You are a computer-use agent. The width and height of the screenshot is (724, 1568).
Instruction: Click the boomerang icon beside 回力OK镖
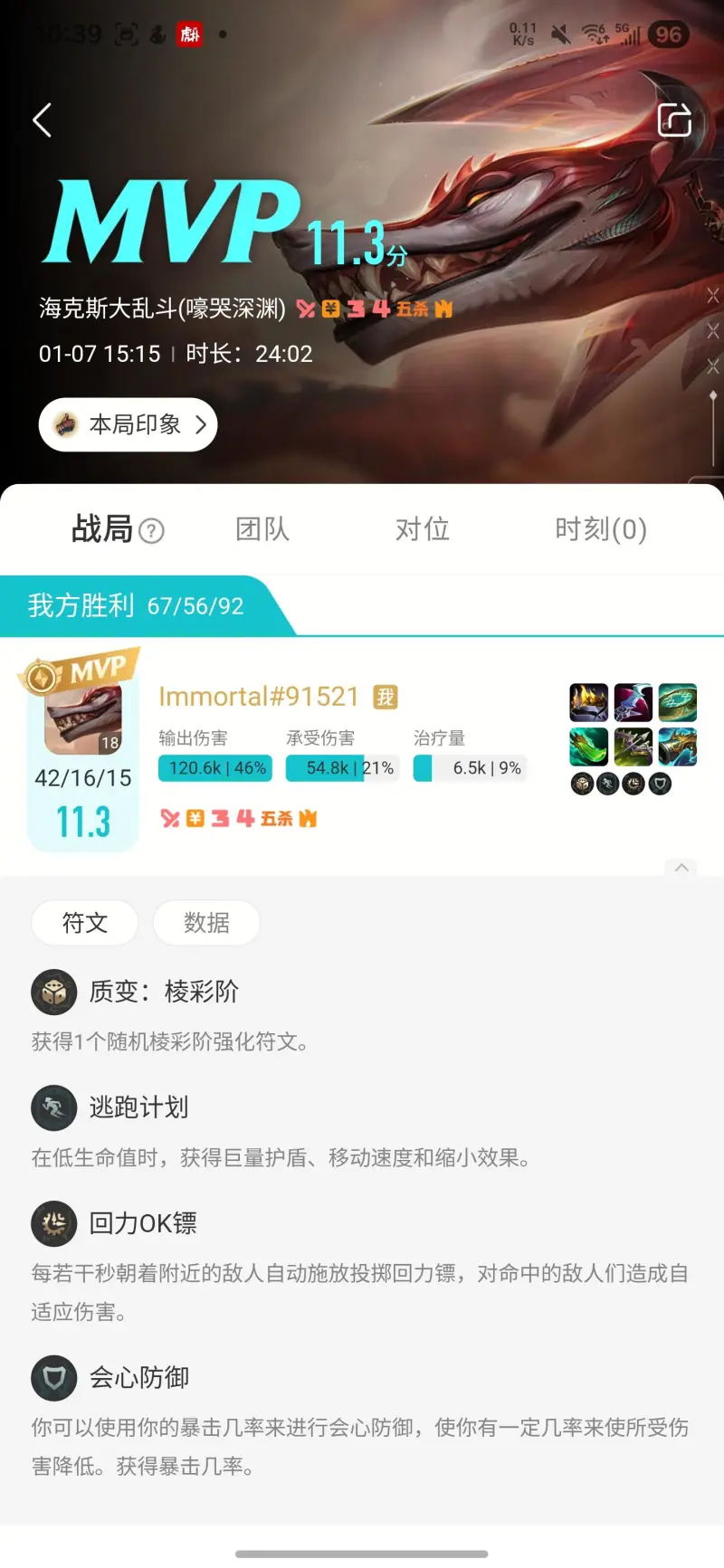point(53,1224)
